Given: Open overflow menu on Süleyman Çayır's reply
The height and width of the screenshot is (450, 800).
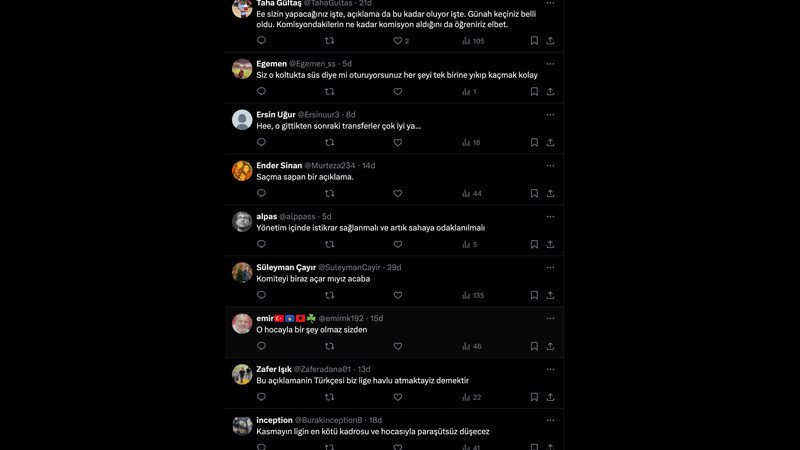Looking at the screenshot, I should (x=550, y=267).
